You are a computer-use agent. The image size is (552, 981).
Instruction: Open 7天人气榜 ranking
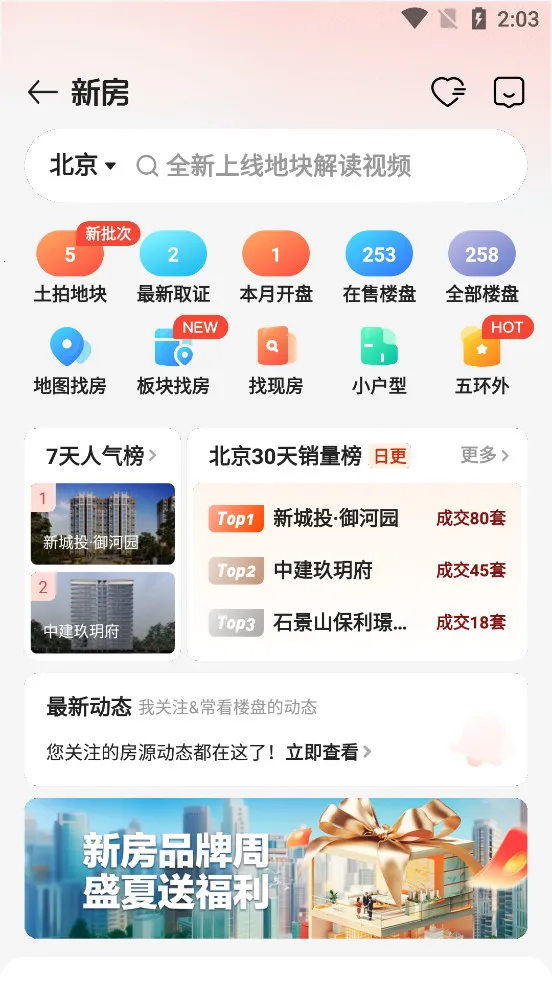101,455
